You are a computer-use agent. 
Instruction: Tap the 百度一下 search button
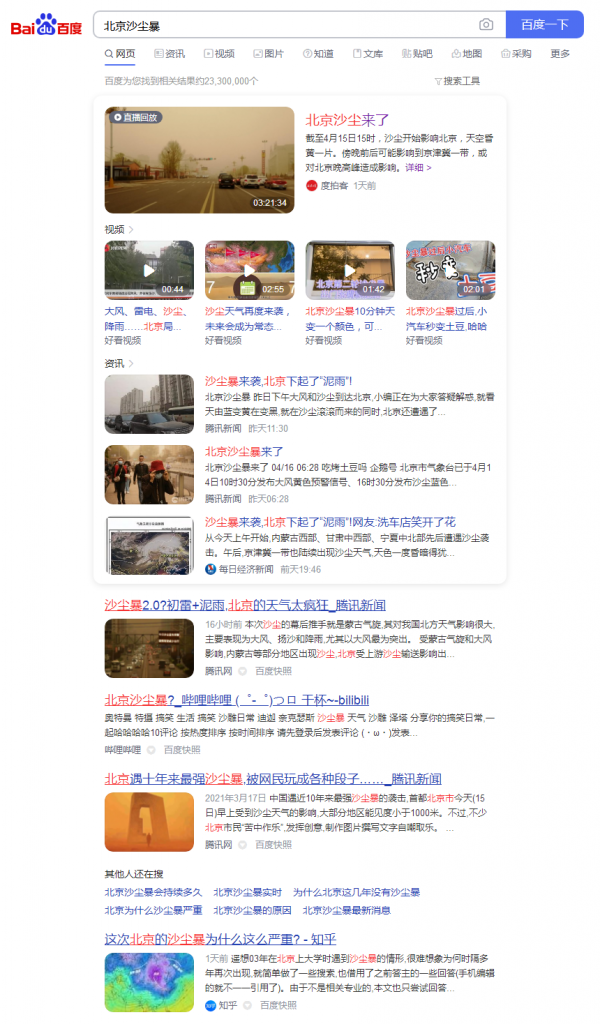[x=544, y=24]
